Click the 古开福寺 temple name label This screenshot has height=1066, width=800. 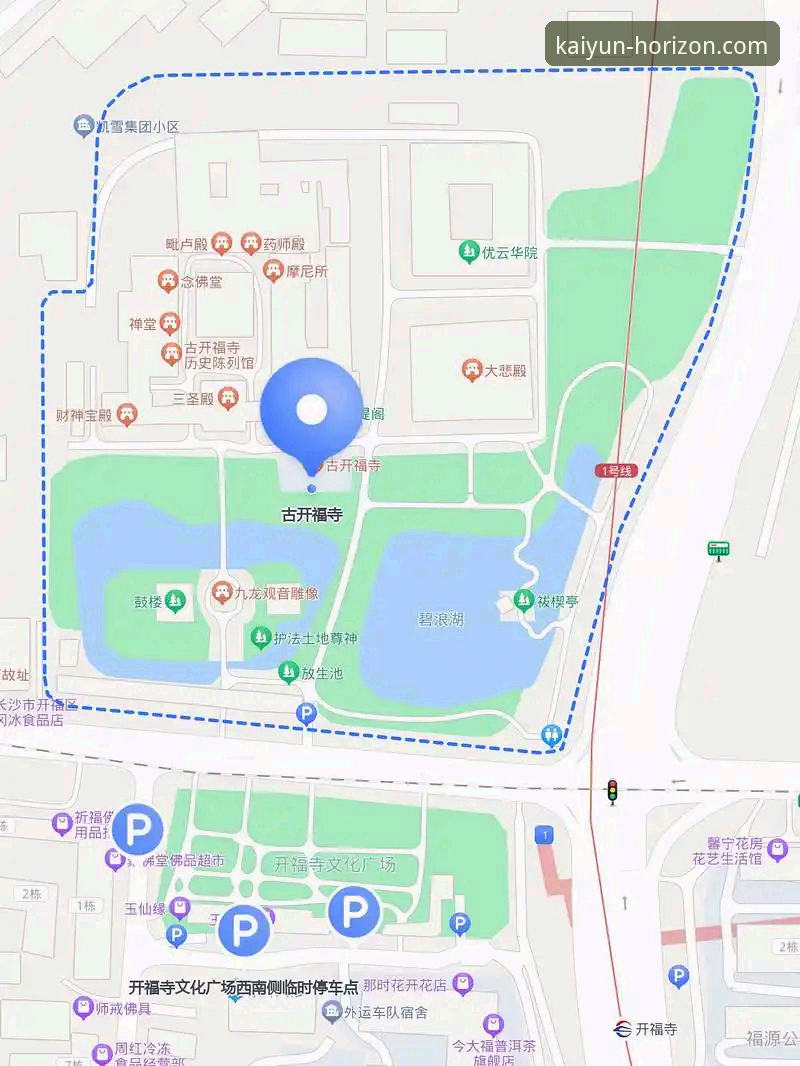pos(312,514)
